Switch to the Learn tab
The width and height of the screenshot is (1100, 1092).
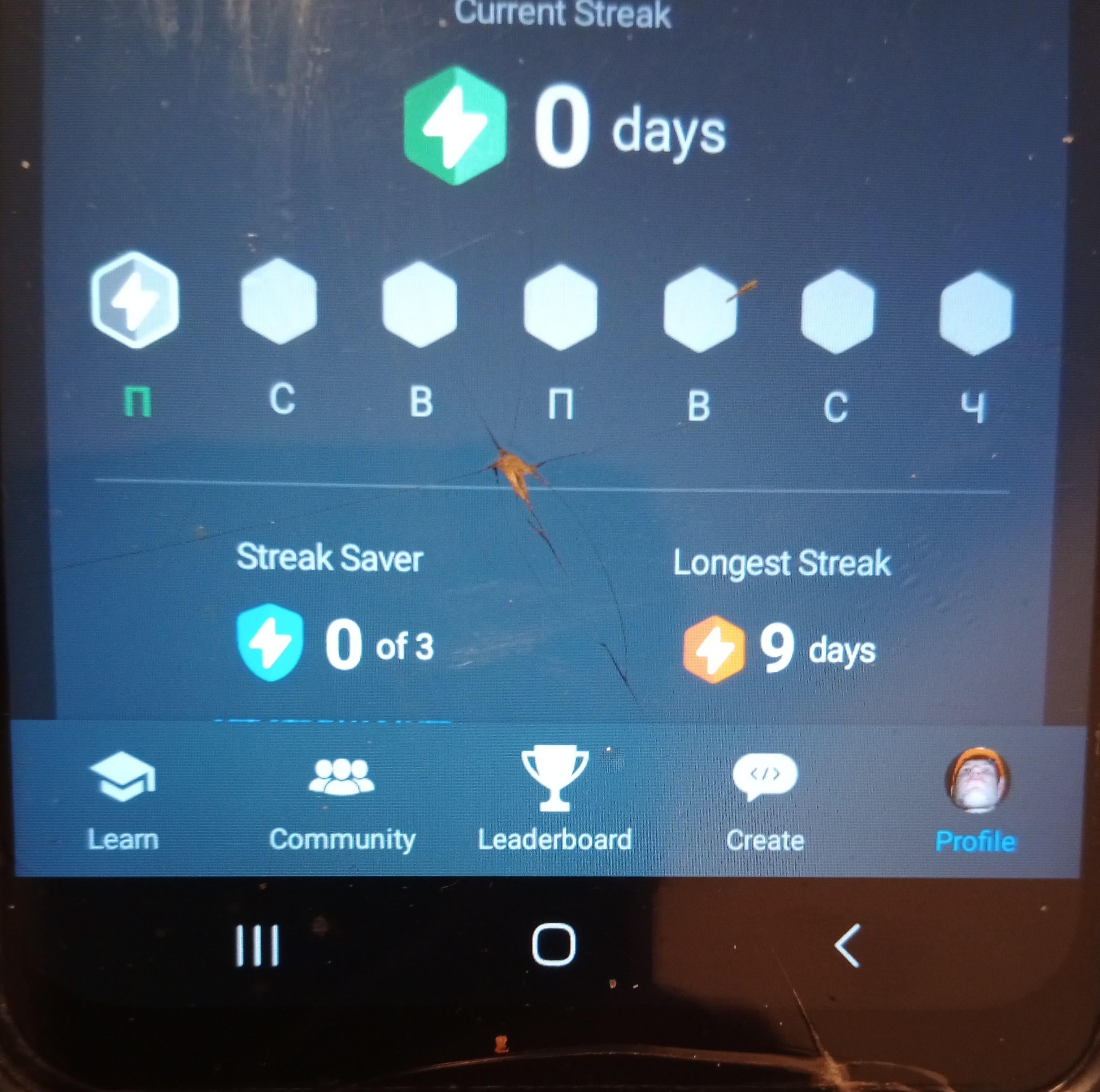point(123,800)
